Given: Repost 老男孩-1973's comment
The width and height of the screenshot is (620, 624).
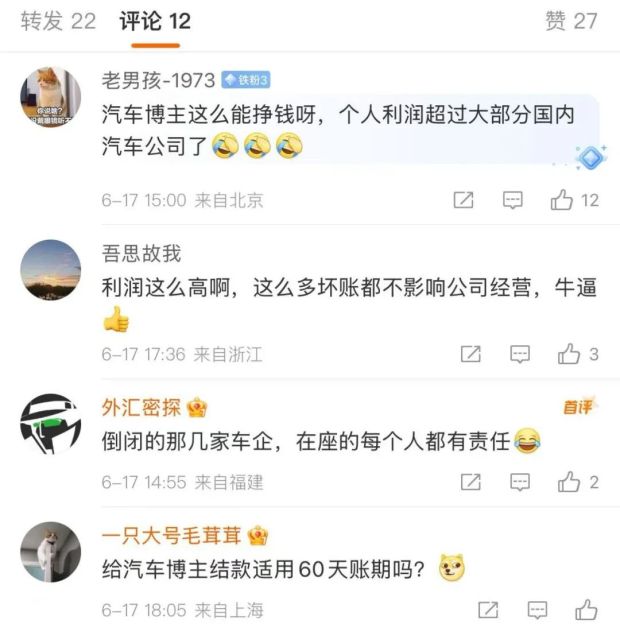Looking at the screenshot, I should tap(463, 200).
